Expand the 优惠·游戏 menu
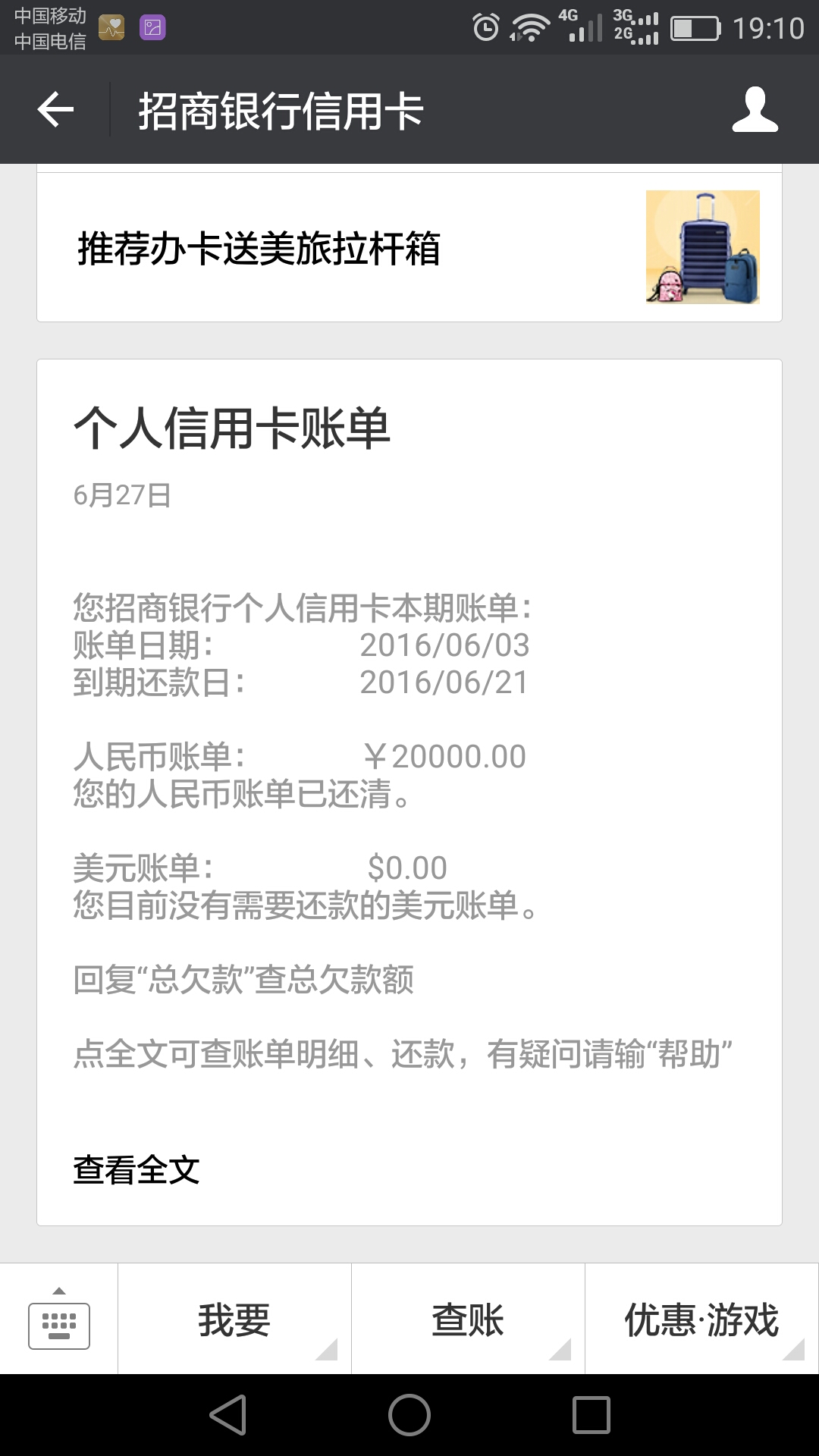 [702, 1319]
